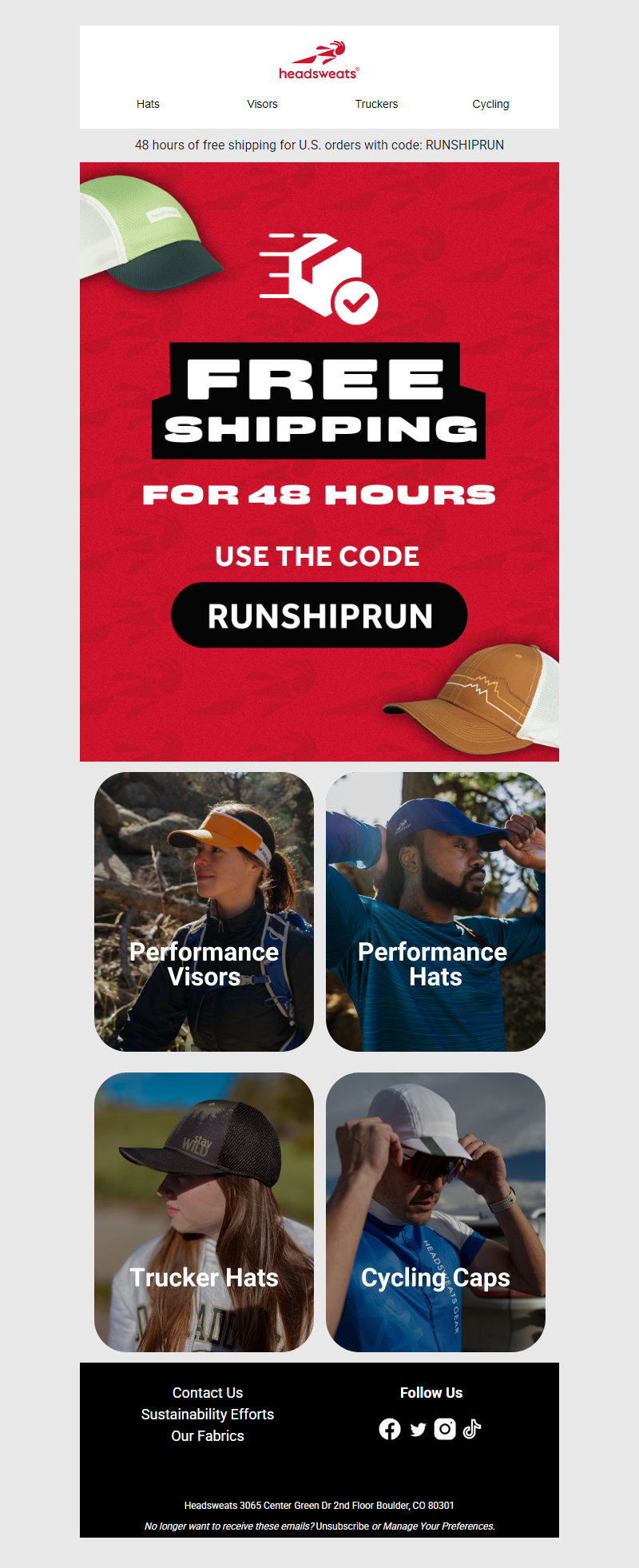Open the Contact Us link
Viewport: 639px width, 1568px height.
click(208, 1392)
